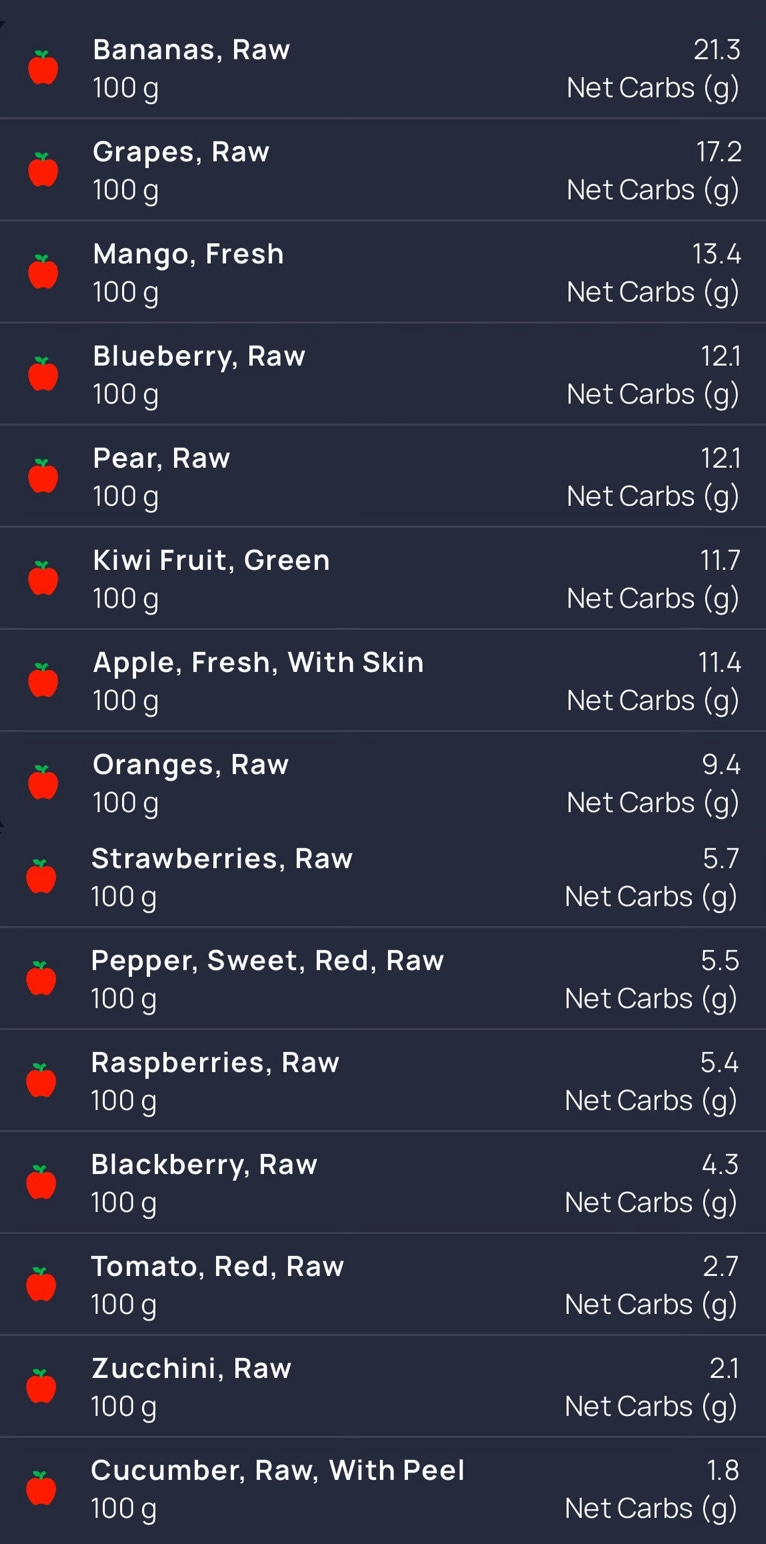Select Grapes, Raw from the list
This screenshot has height=1544, width=766.
point(383,170)
